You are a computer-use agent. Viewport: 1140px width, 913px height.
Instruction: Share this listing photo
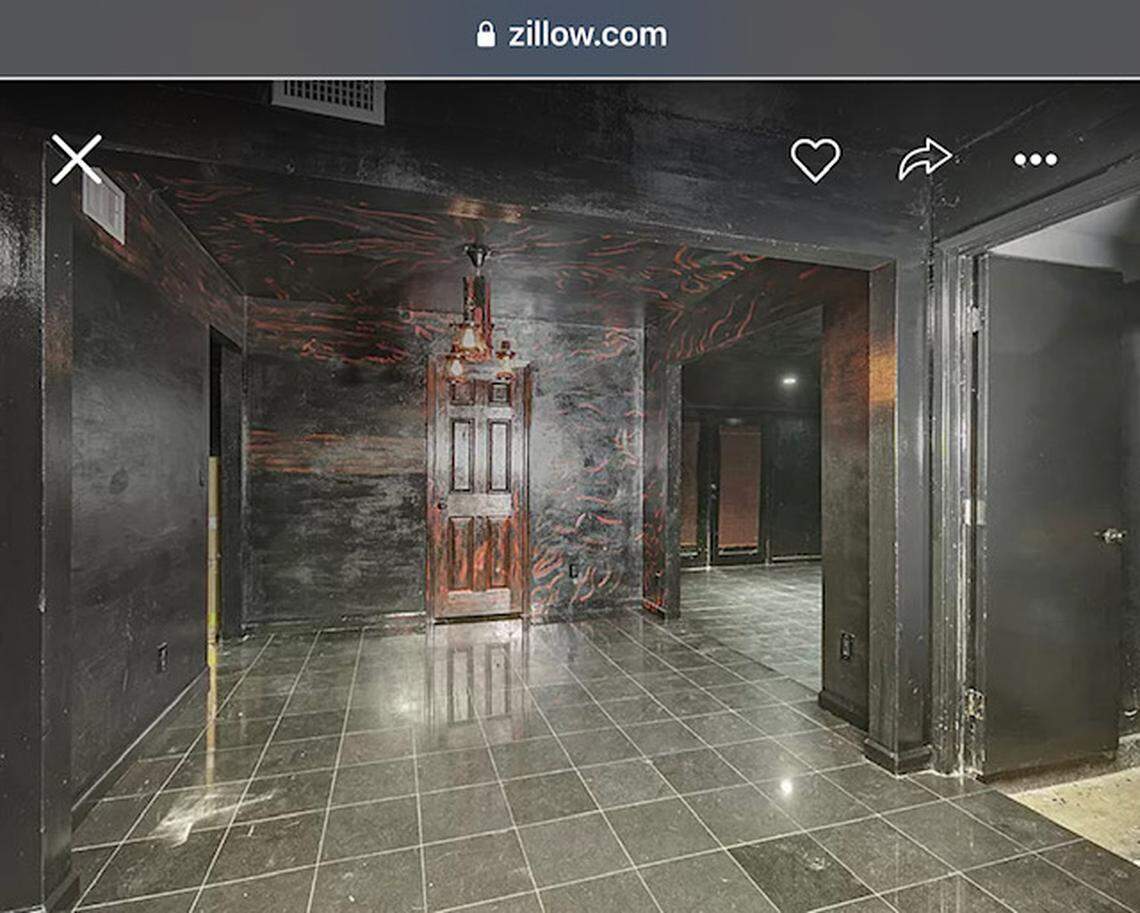tap(924, 159)
